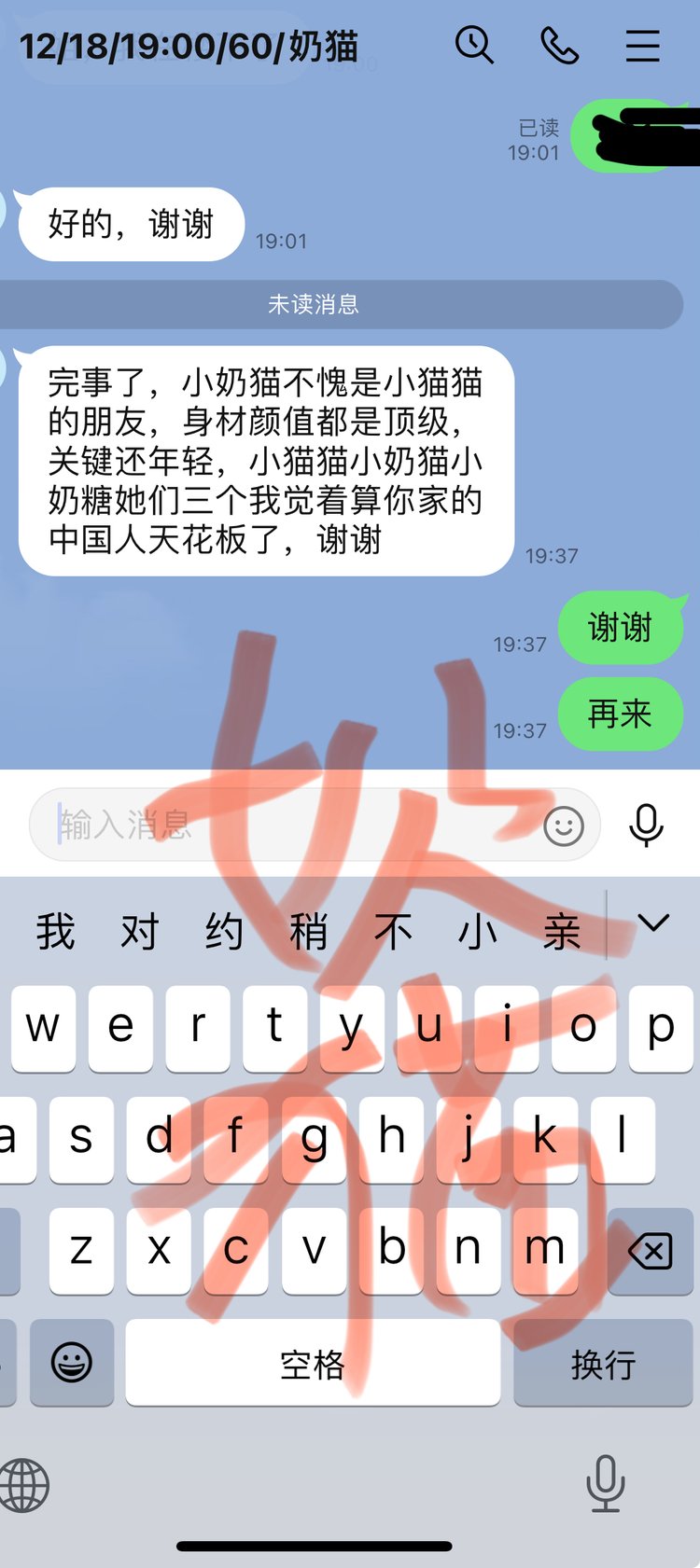Open the keyboard emoji panel
The image size is (700, 1568).
72,1363
